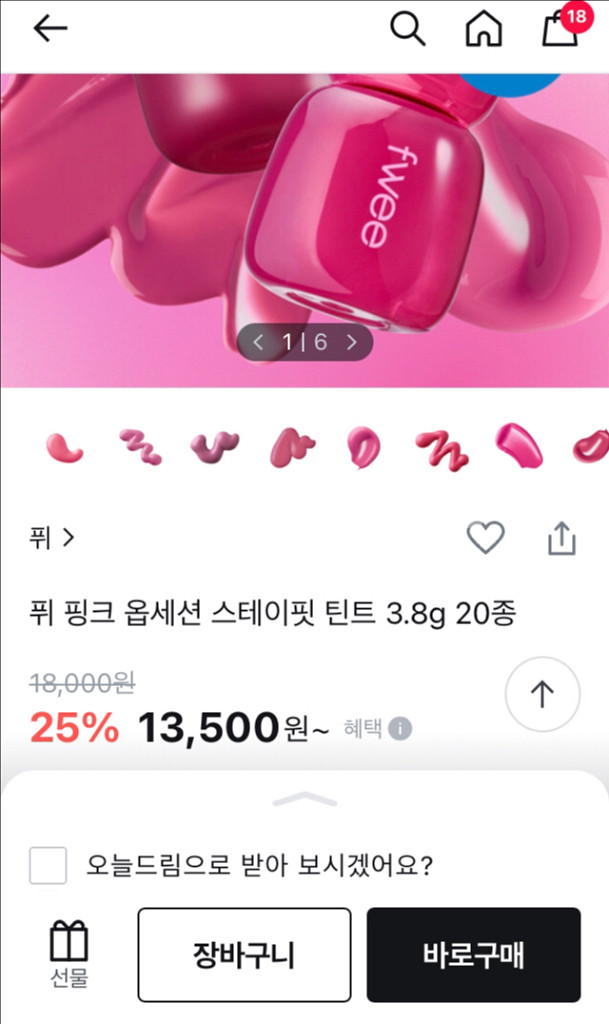609x1024 pixels.
Task: Open the search magnifier icon
Action: click(x=407, y=29)
